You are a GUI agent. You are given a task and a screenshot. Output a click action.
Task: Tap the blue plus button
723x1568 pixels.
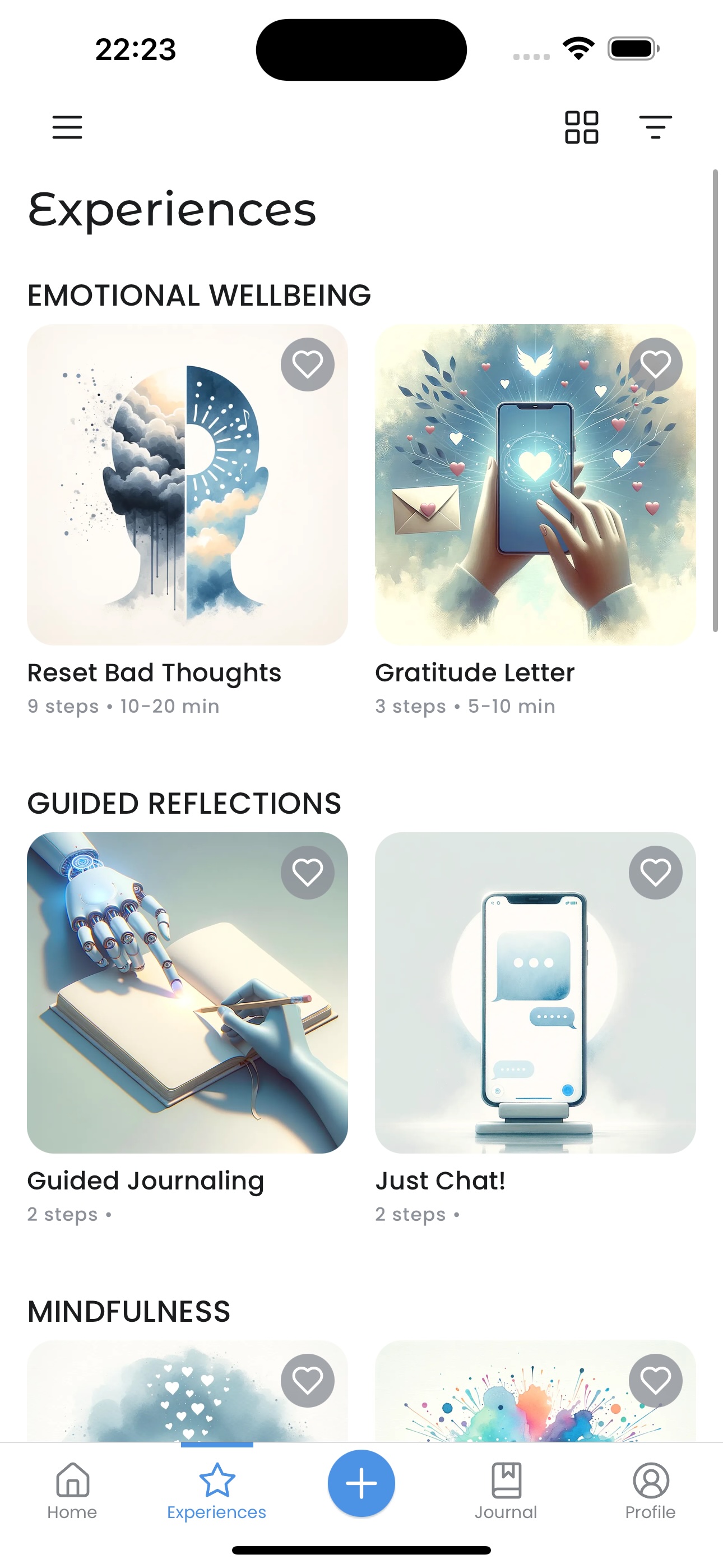pyautogui.click(x=361, y=1483)
